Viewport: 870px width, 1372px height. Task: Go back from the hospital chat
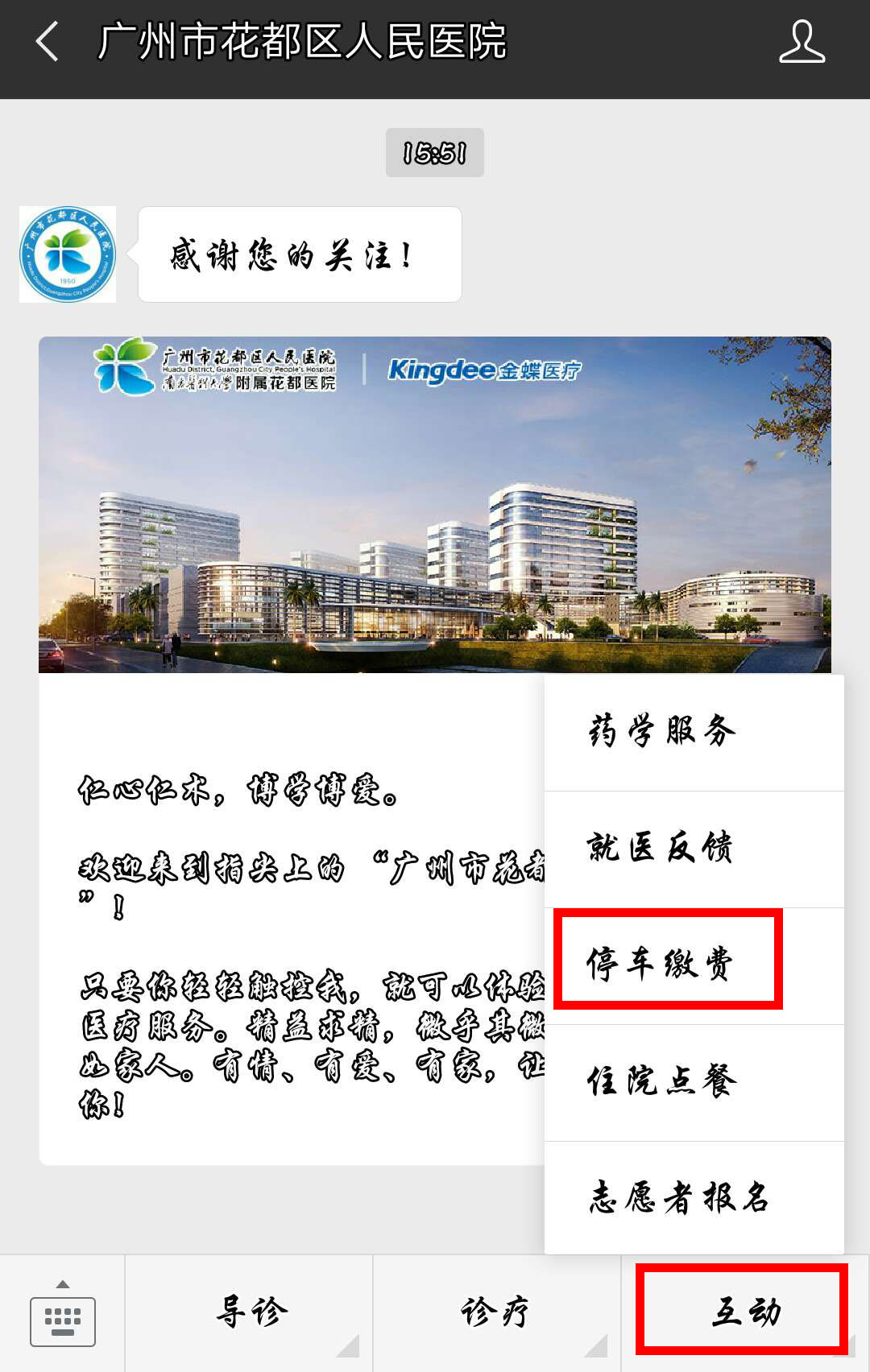click(48, 42)
